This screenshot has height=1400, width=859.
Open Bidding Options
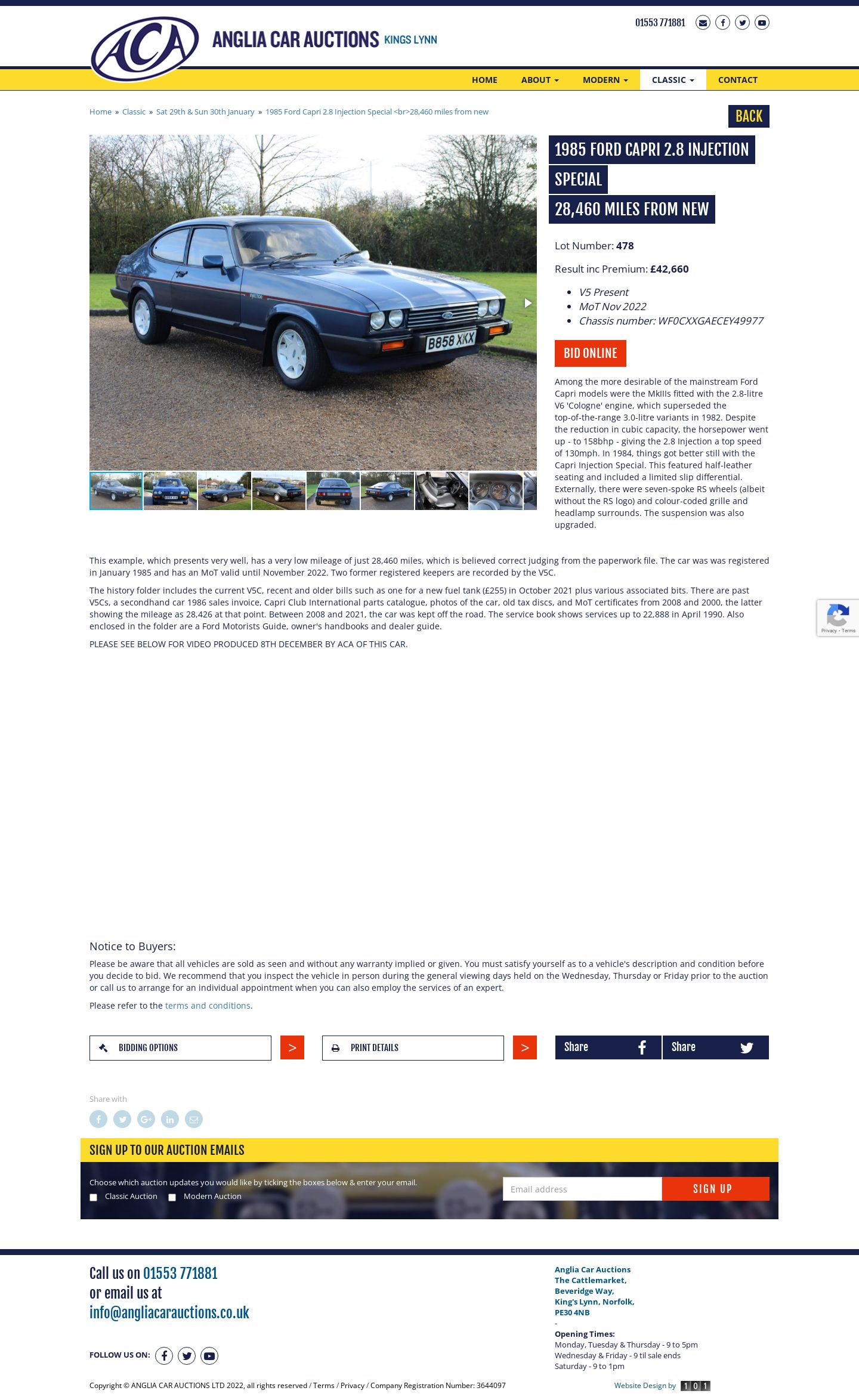click(180, 1048)
